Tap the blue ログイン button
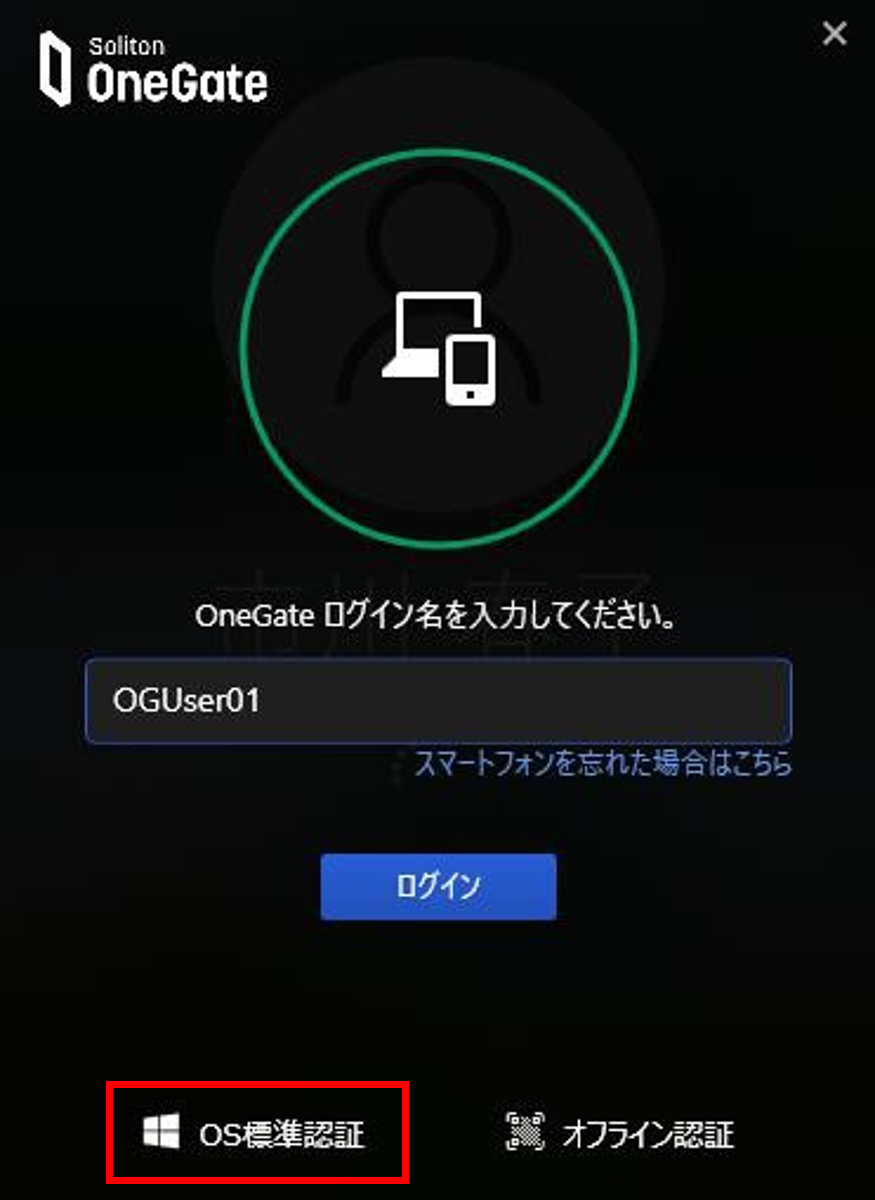875x1200 pixels. (x=438, y=886)
